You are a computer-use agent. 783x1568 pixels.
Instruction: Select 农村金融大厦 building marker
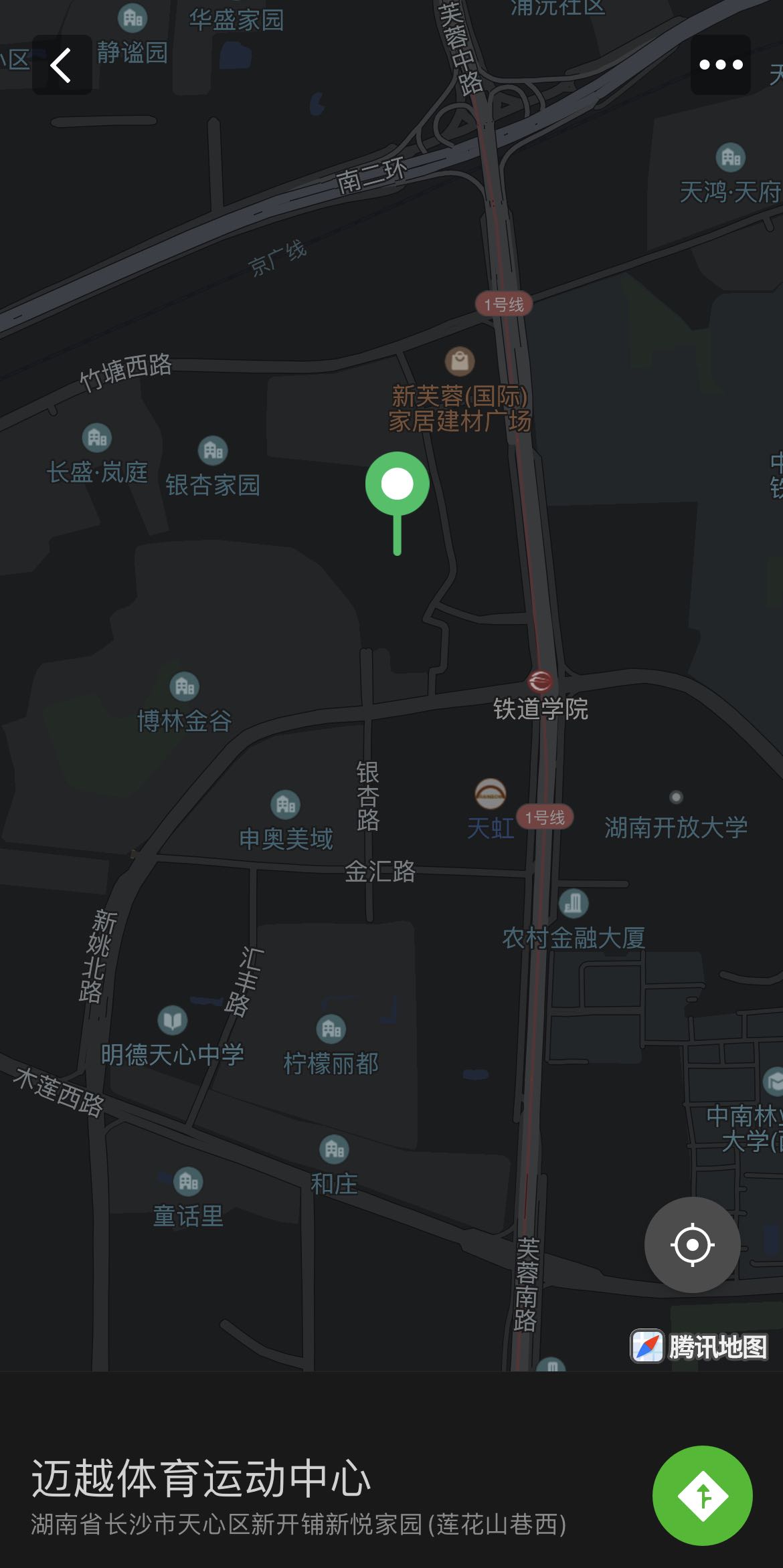pyautogui.click(x=574, y=904)
